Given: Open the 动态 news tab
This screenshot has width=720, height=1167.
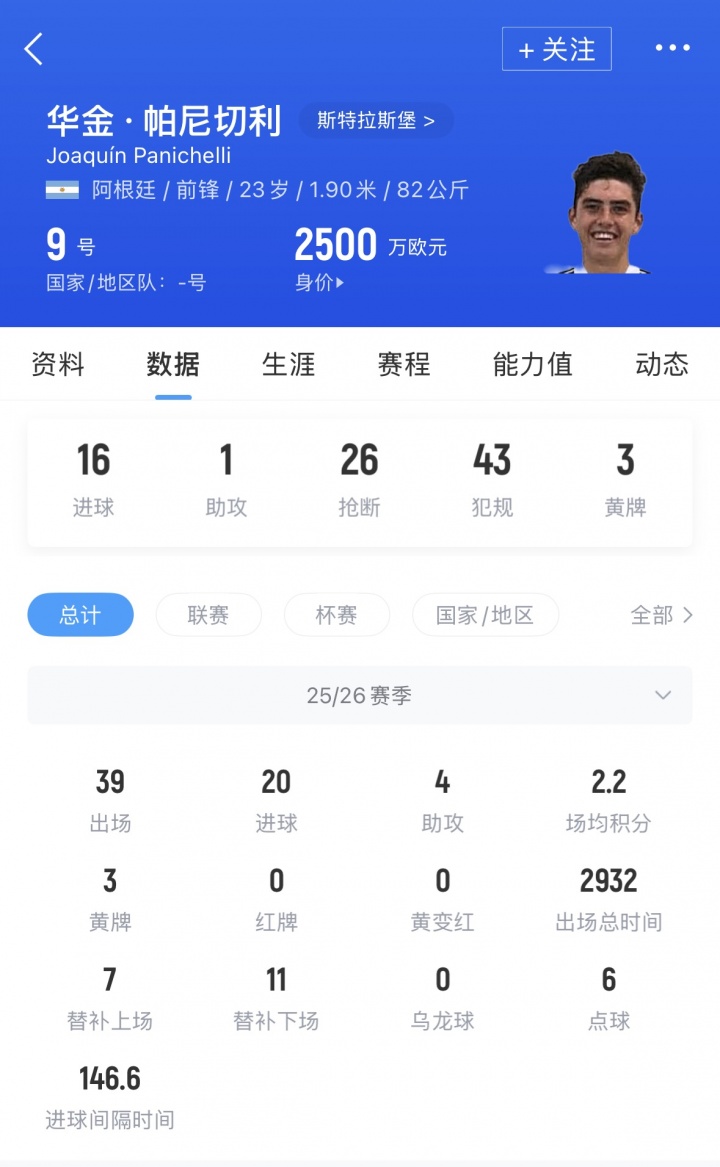Looking at the screenshot, I should [x=661, y=365].
